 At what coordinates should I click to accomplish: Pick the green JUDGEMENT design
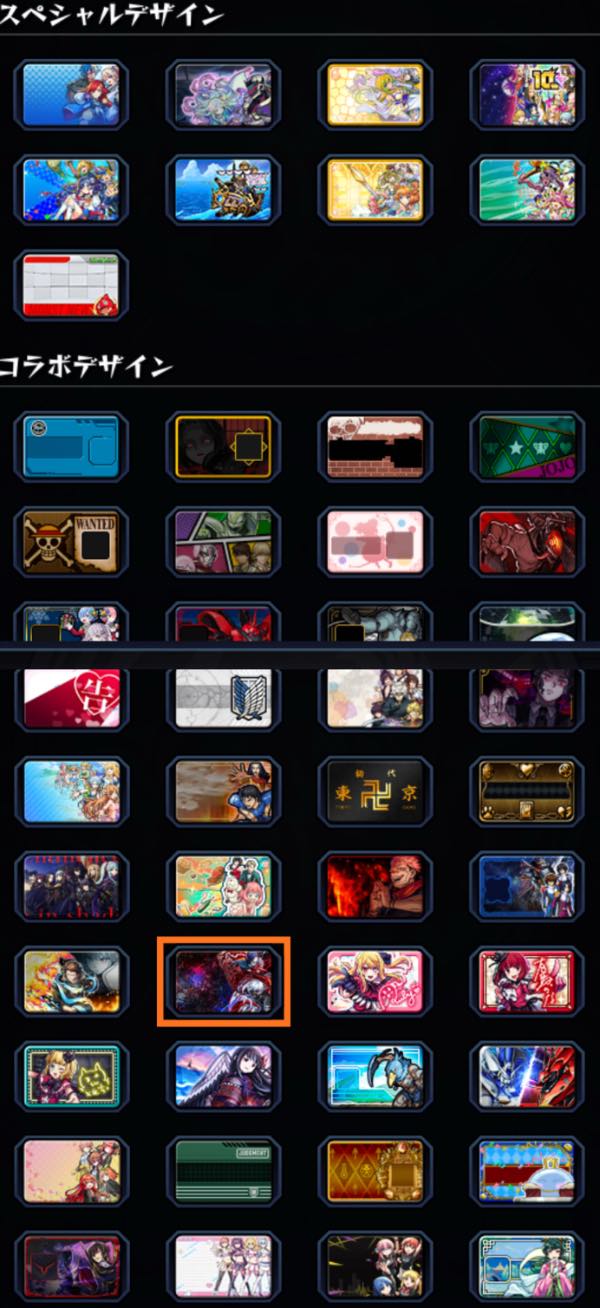pos(223,1170)
